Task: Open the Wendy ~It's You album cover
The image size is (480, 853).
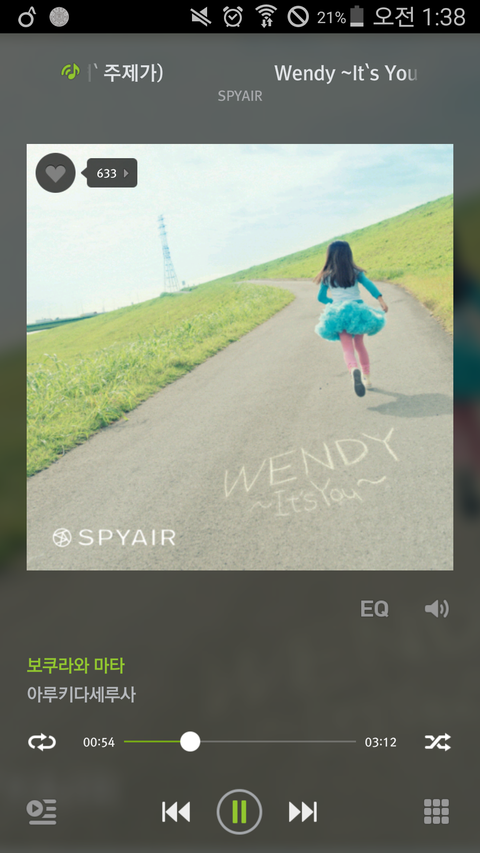Action: pyautogui.click(x=240, y=357)
